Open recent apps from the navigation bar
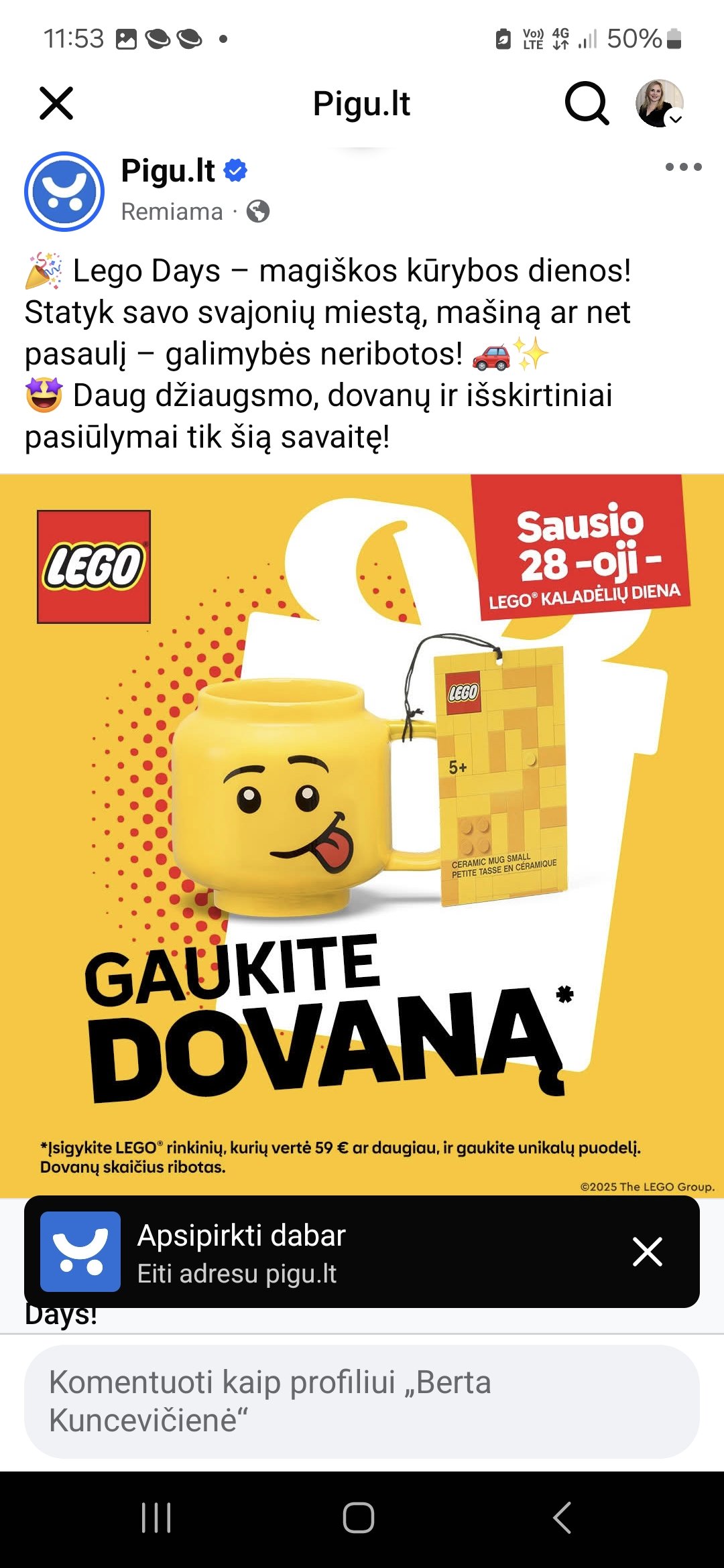The height and width of the screenshot is (1568, 724). coord(156,1518)
